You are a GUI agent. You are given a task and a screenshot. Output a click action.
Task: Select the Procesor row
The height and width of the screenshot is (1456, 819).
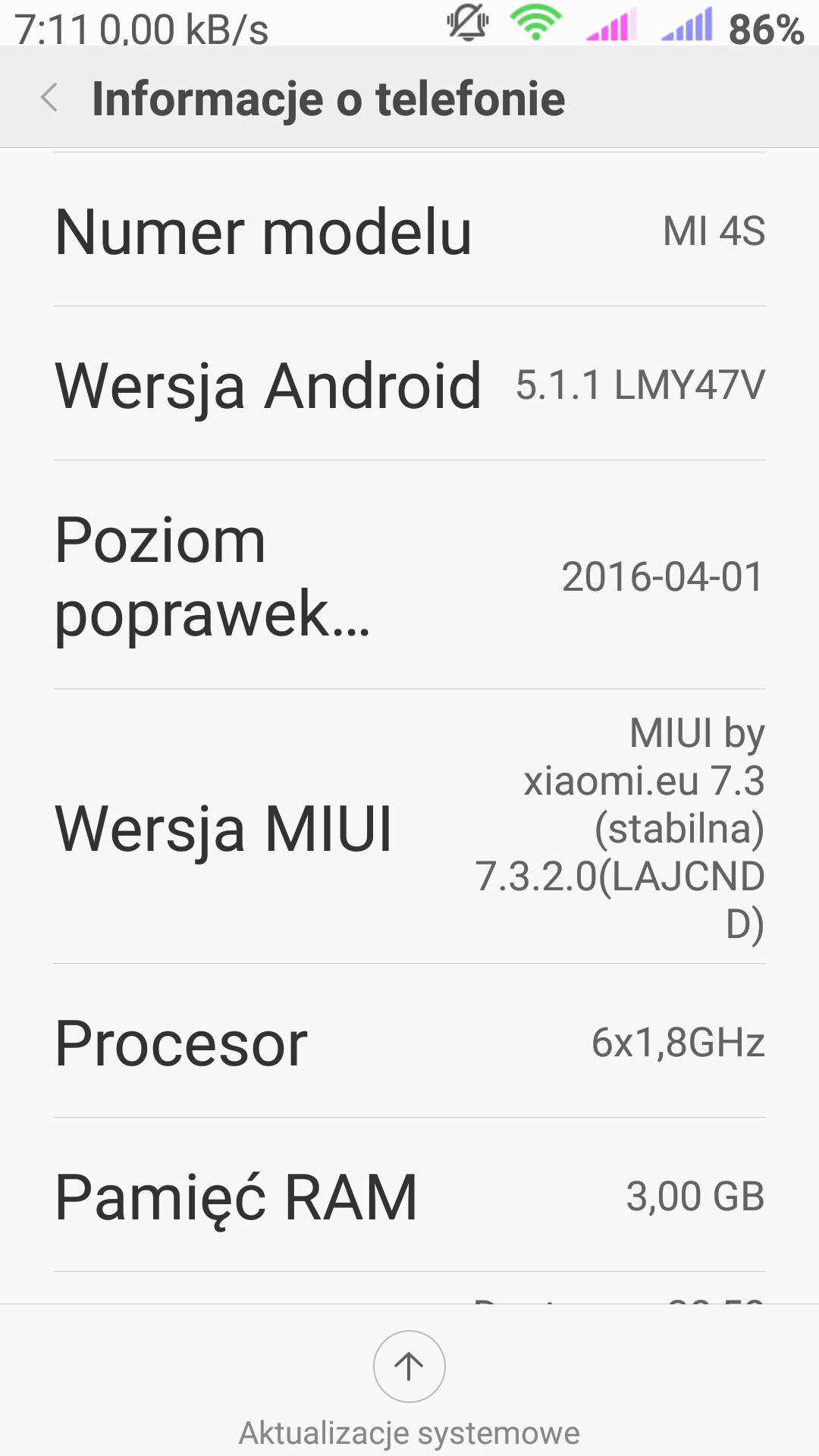tap(409, 1042)
